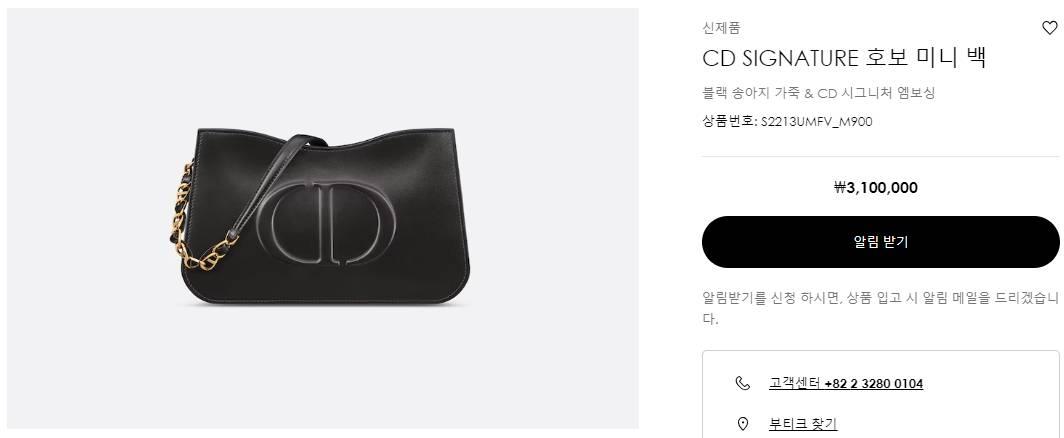Tap the 알림 받기 button

(880, 242)
